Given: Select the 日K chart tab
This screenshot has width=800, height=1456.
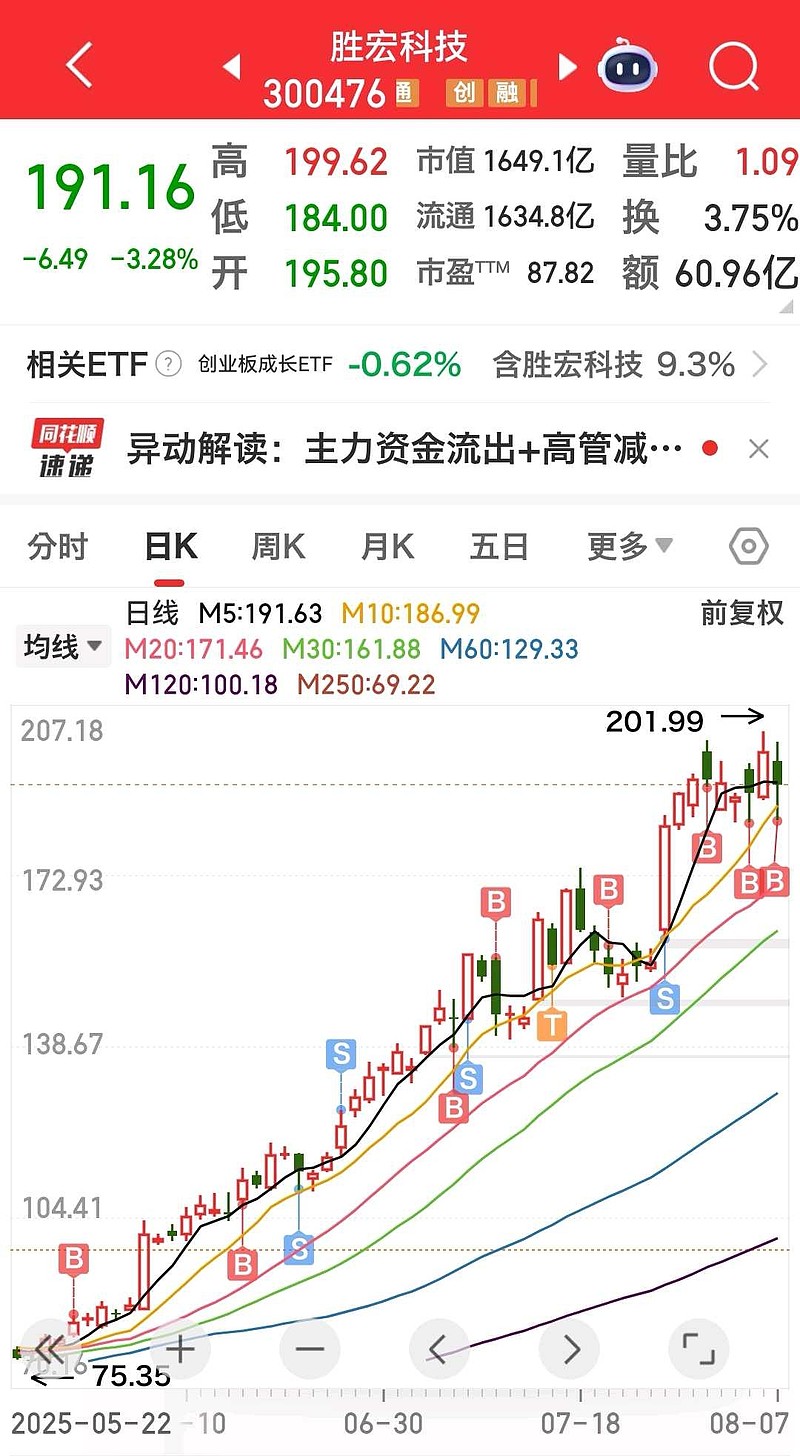Looking at the screenshot, I should [171, 547].
